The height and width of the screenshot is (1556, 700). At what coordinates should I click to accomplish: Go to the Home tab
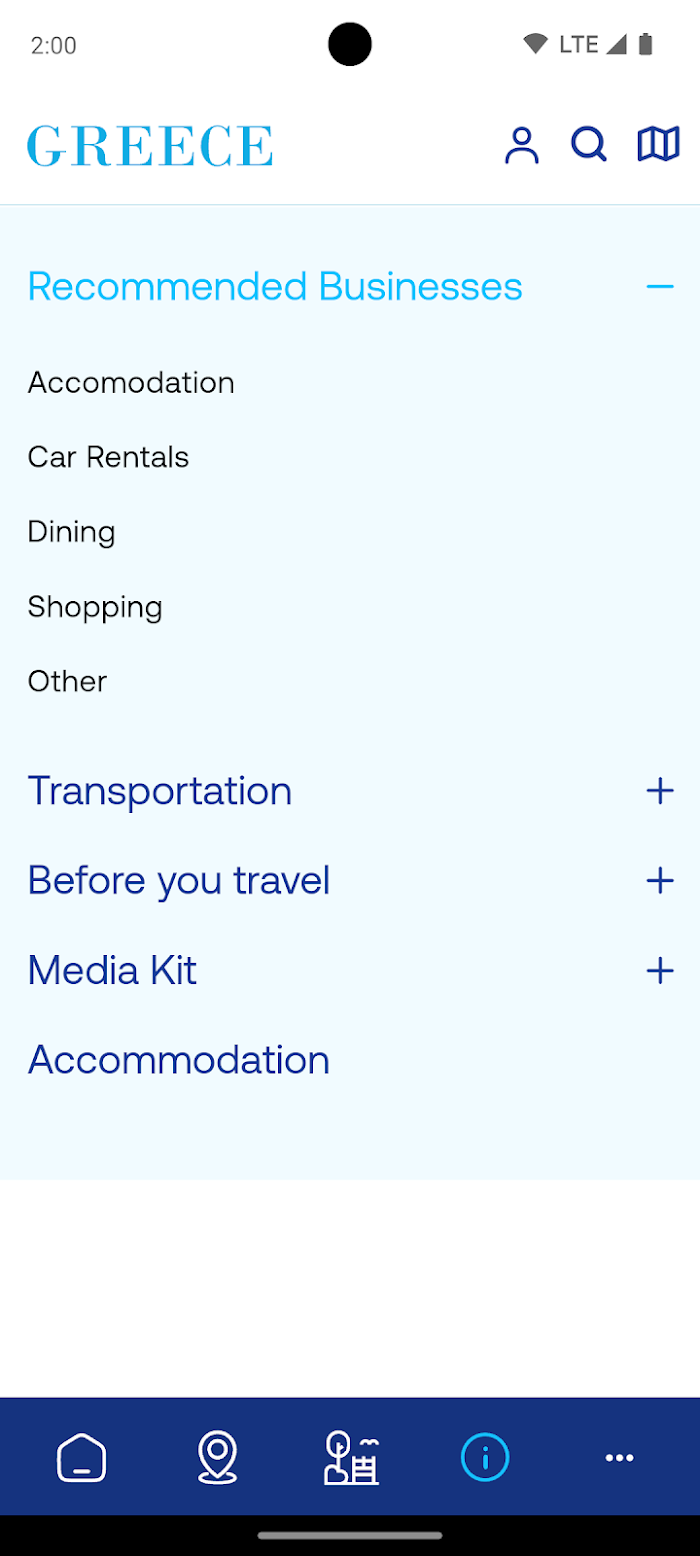click(x=82, y=1458)
